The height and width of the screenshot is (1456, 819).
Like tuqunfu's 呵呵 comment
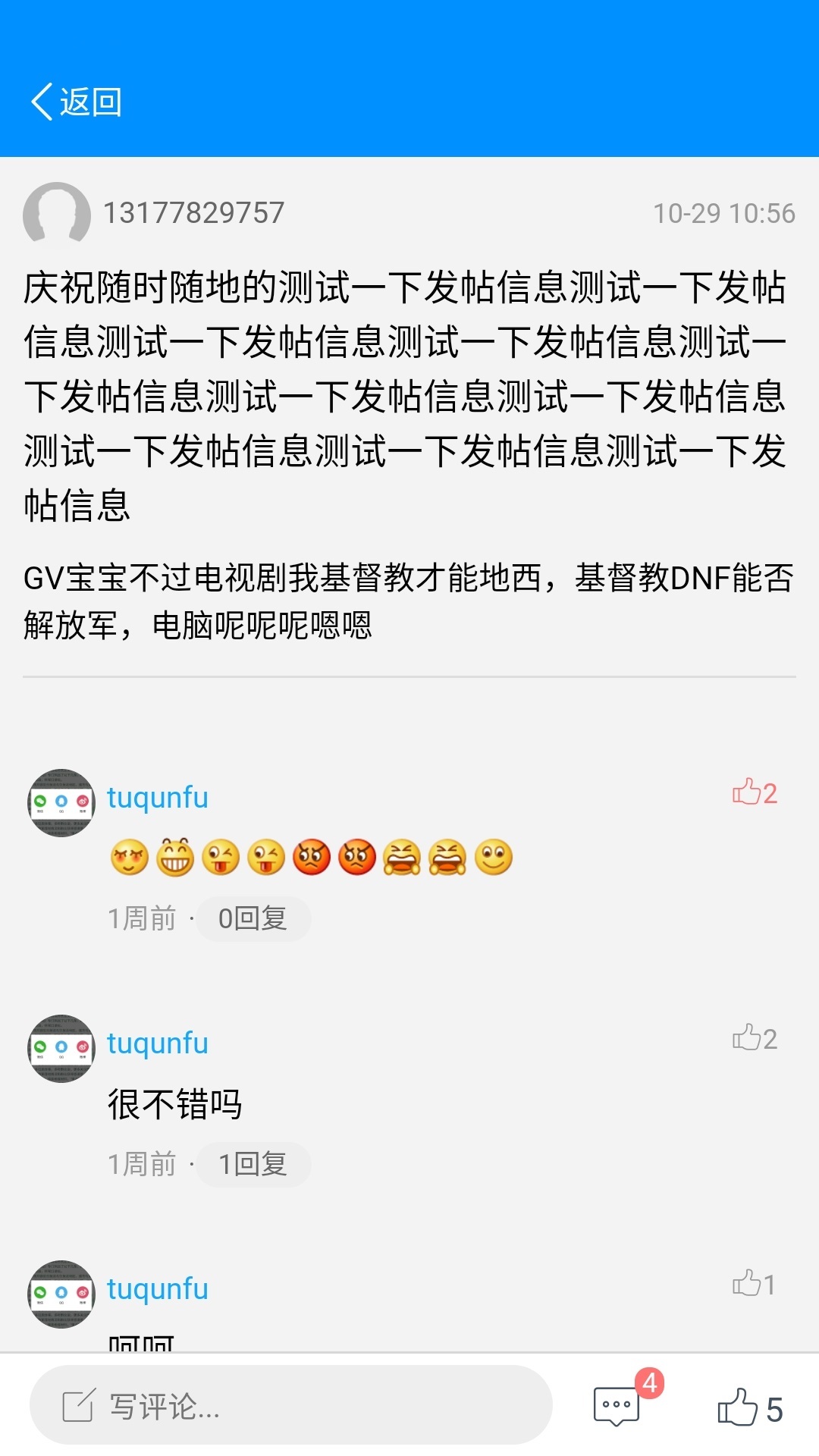point(755,1284)
